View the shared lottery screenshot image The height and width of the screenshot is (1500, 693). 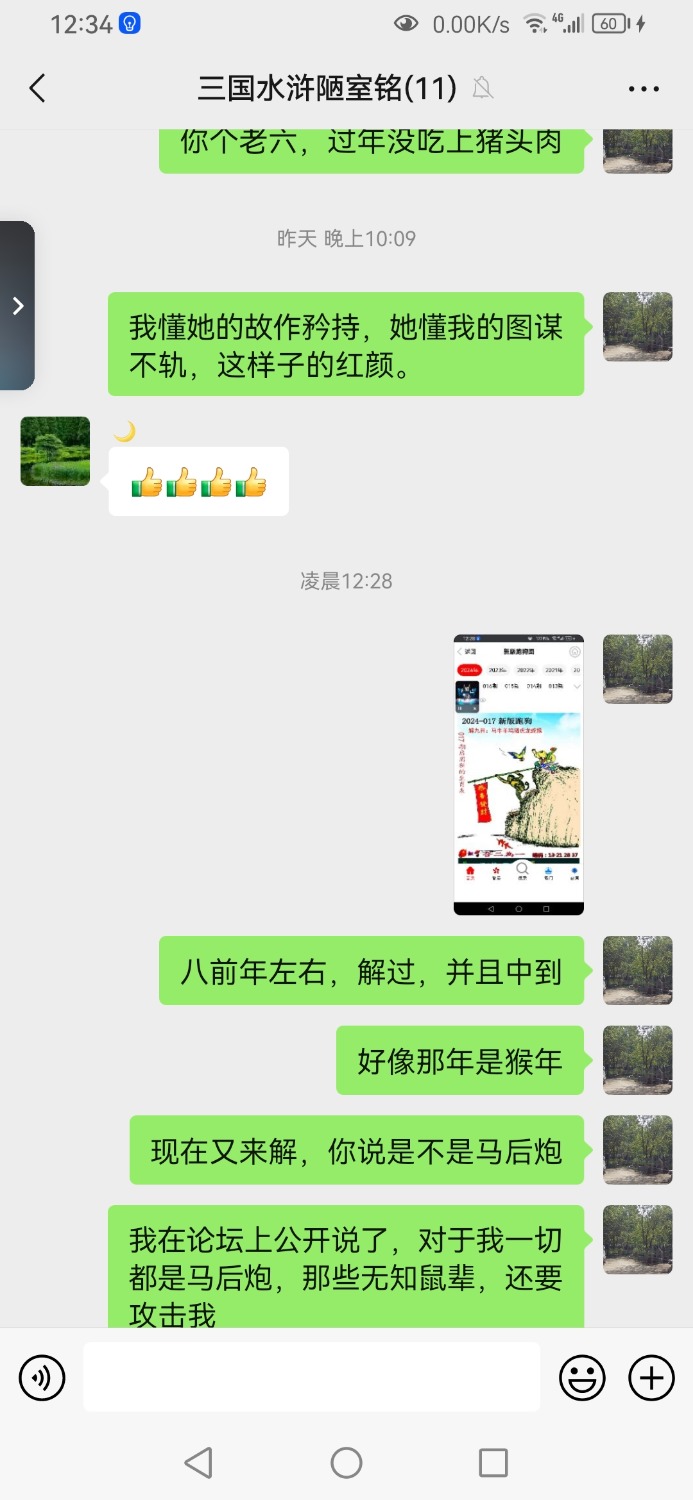[518, 774]
